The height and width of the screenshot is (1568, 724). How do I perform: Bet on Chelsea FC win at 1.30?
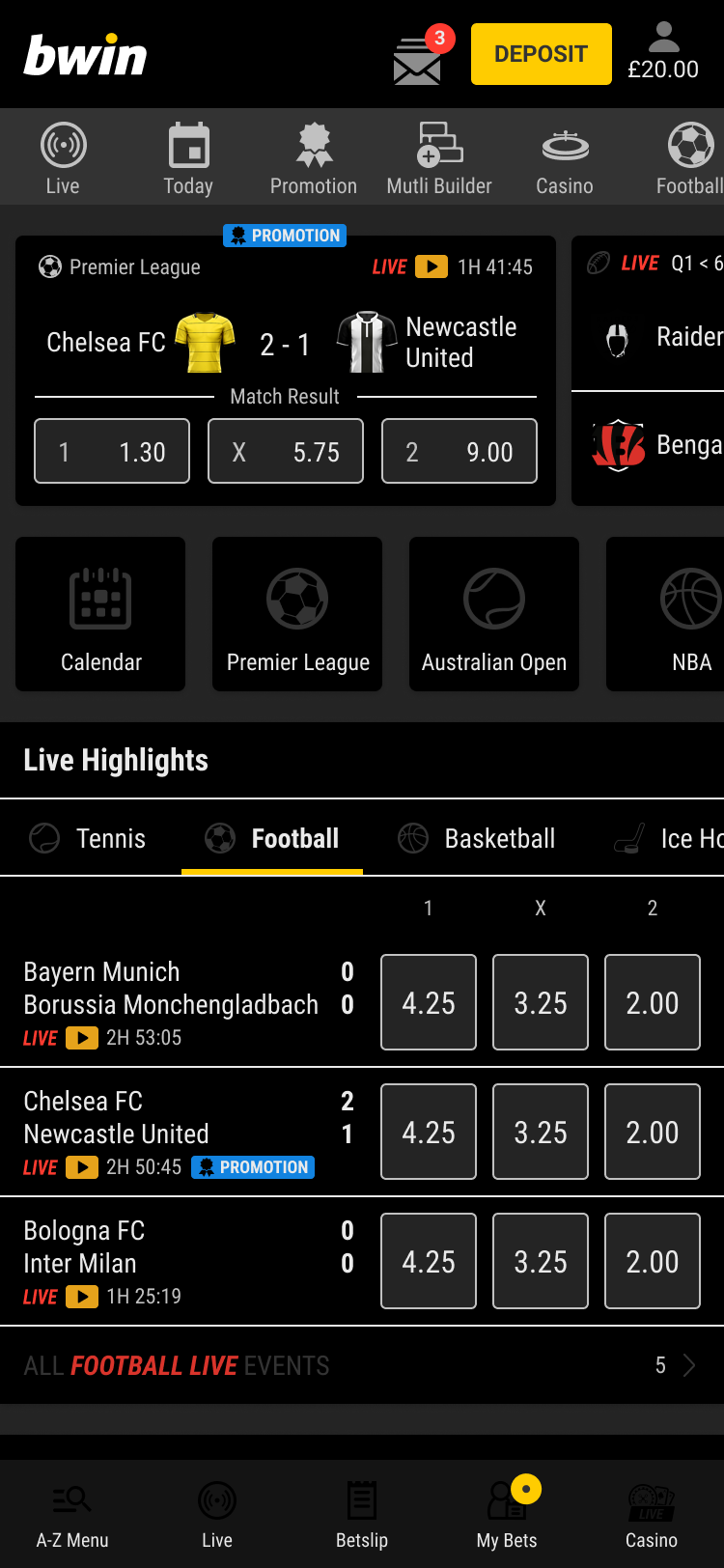point(112,451)
